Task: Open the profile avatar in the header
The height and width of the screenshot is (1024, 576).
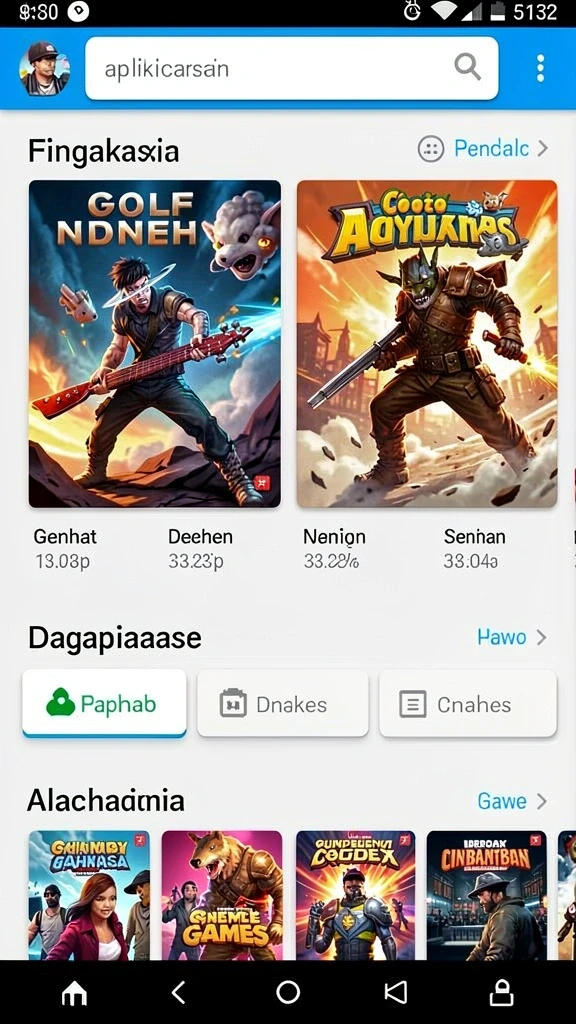Action: coord(44,69)
